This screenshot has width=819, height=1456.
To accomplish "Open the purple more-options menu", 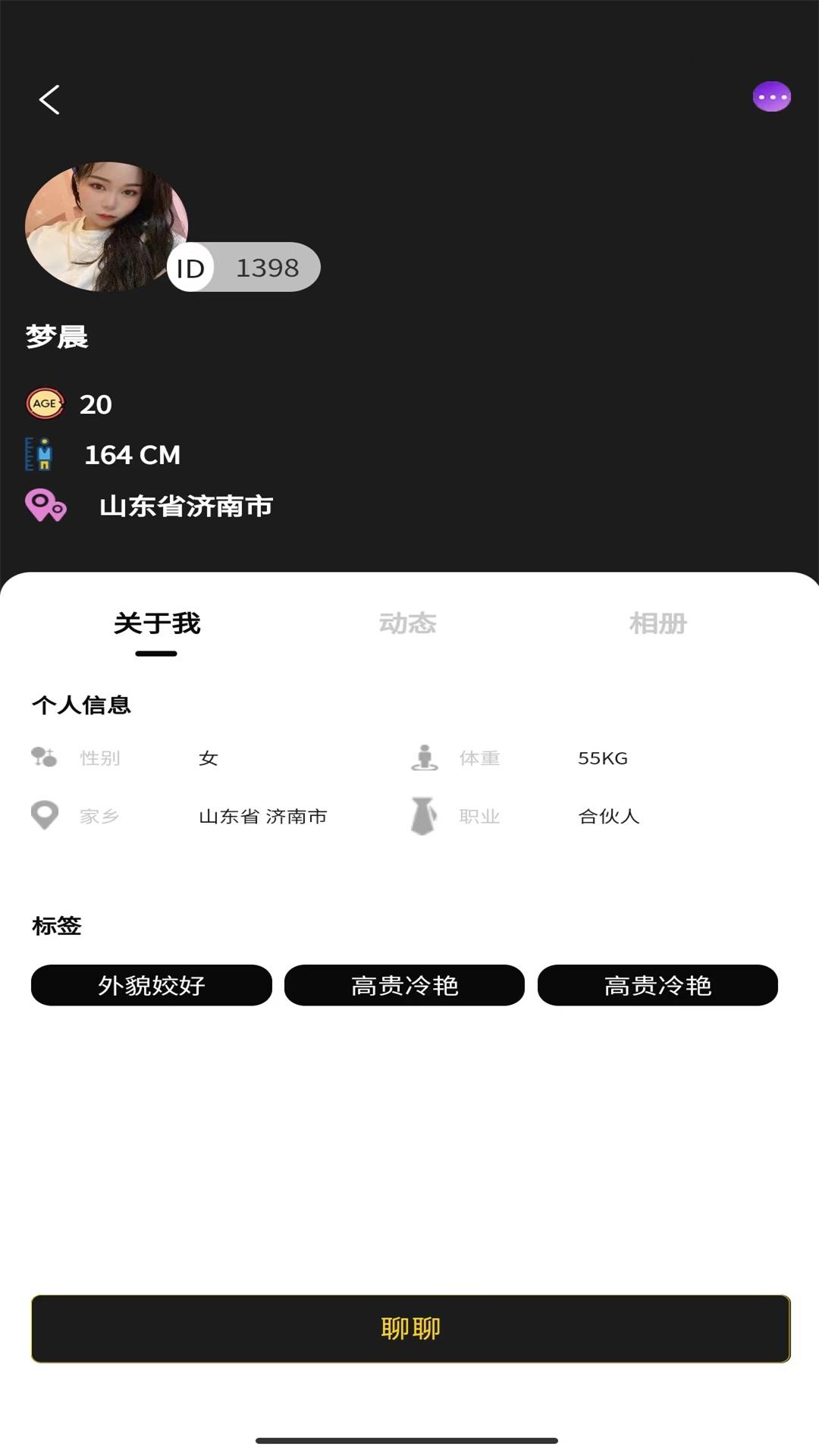I will [771, 97].
